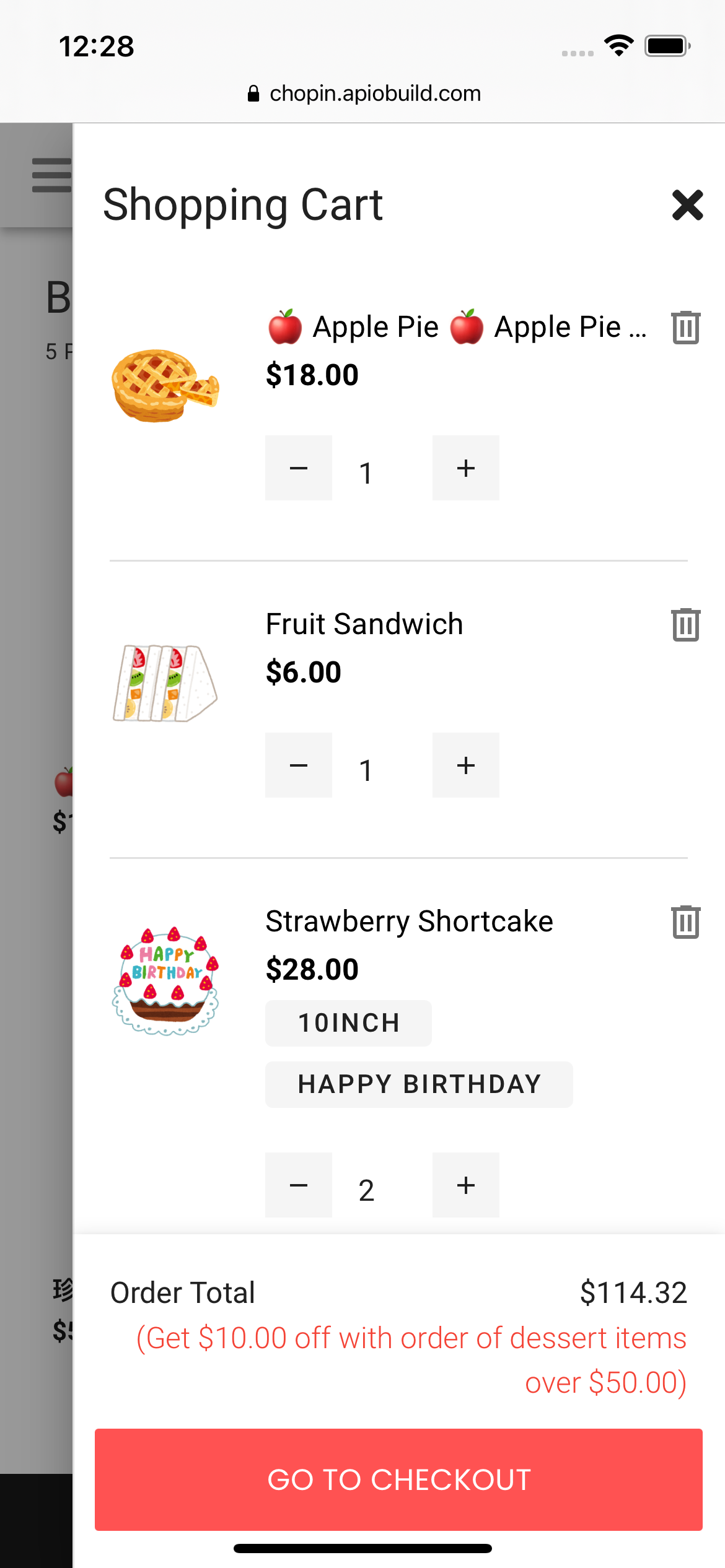Decrease Strawberry Shortcake quantity
Viewport: 725px width, 1568px height.
pyautogui.click(x=299, y=1185)
